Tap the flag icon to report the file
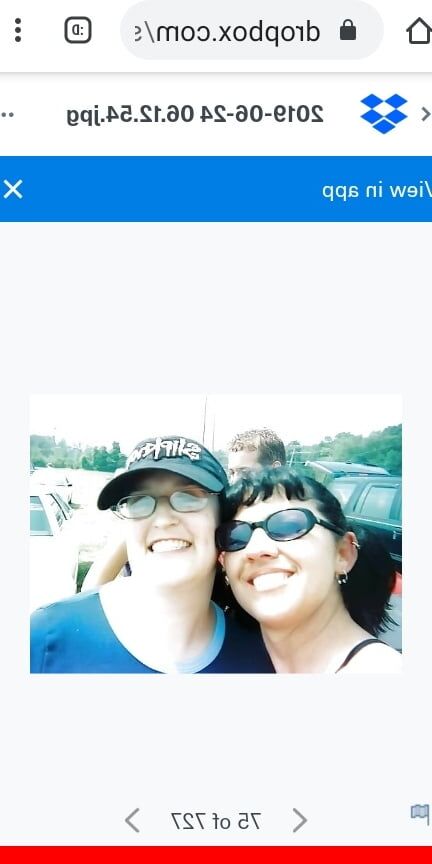 coord(420,813)
